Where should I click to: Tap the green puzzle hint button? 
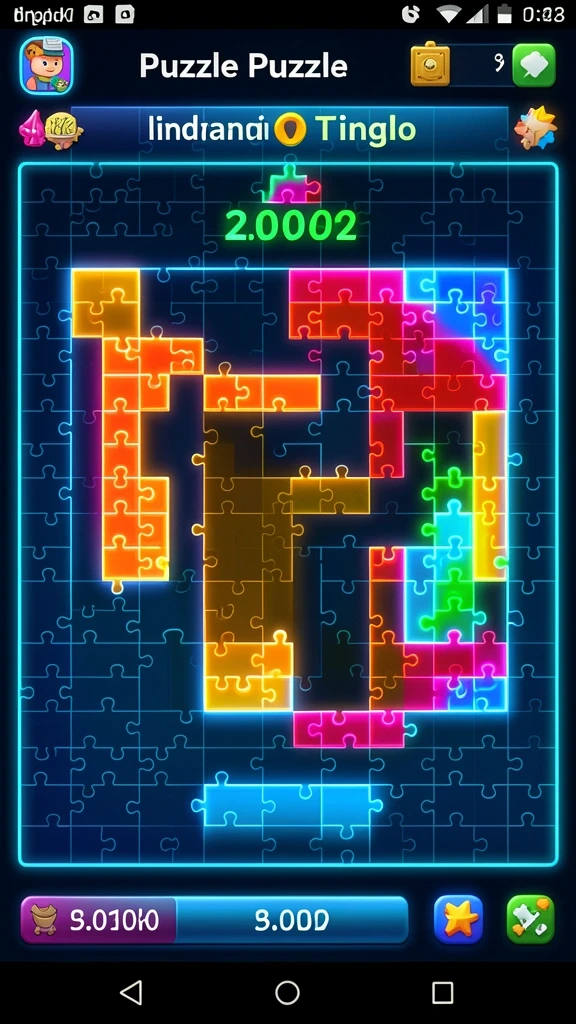[530, 920]
